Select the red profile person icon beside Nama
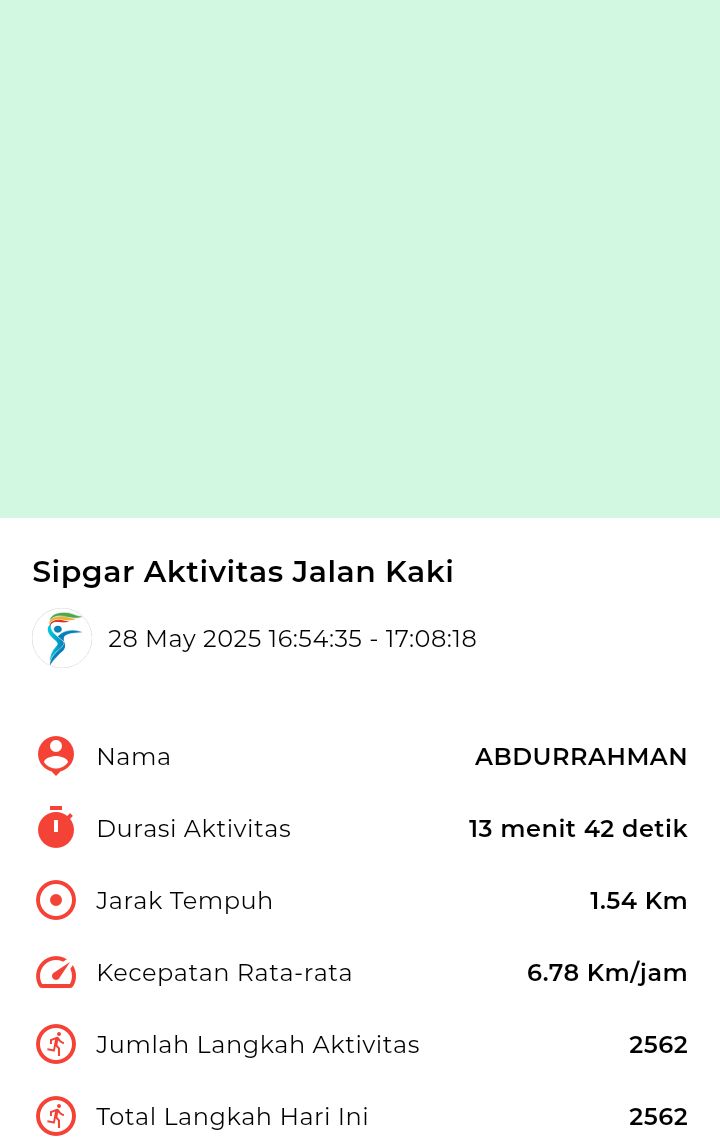The height and width of the screenshot is (1137, 720). coord(55,756)
